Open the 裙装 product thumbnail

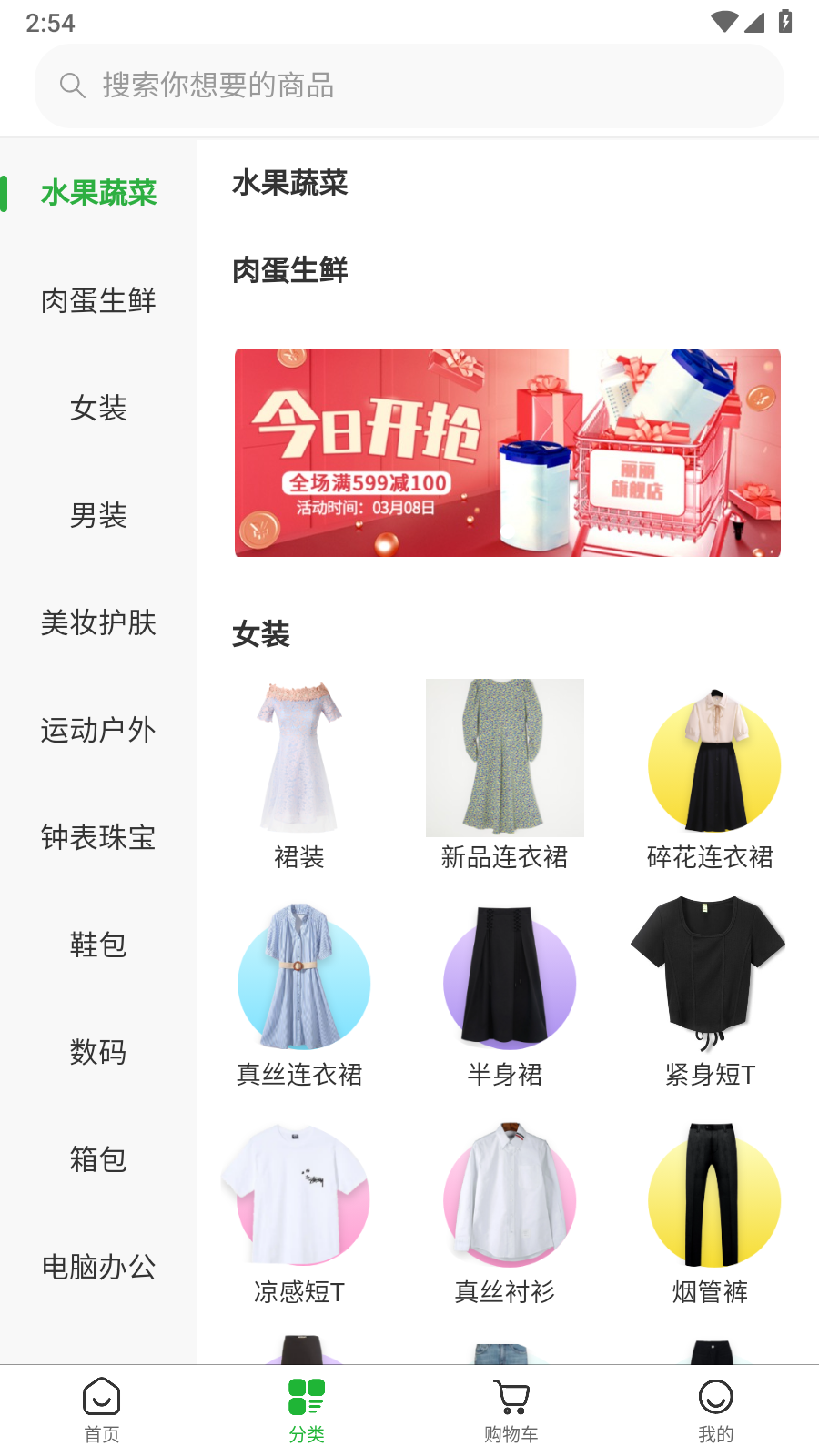tap(299, 757)
